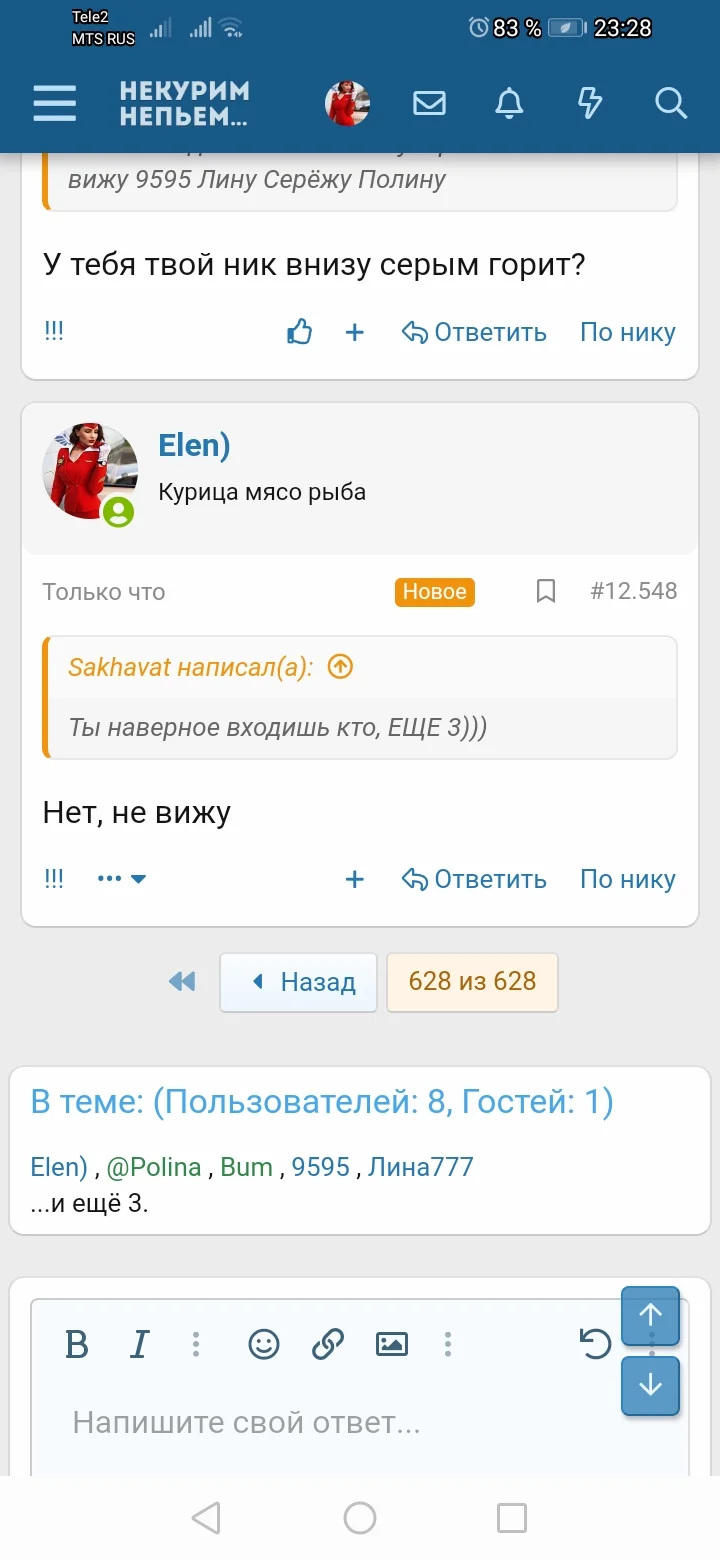This screenshot has width=720, height=1560.
Task: Jump to the quoted Sakhavat message via arrow icon
Action: pyautogui.click(x=339, y=666)
